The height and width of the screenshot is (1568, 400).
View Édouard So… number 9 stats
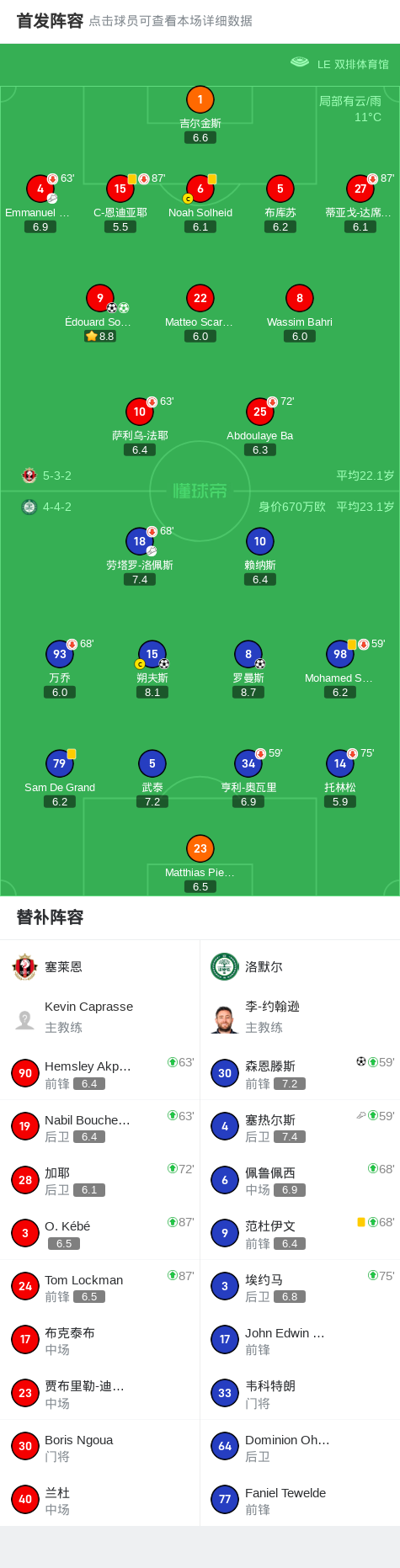[100, 313]
